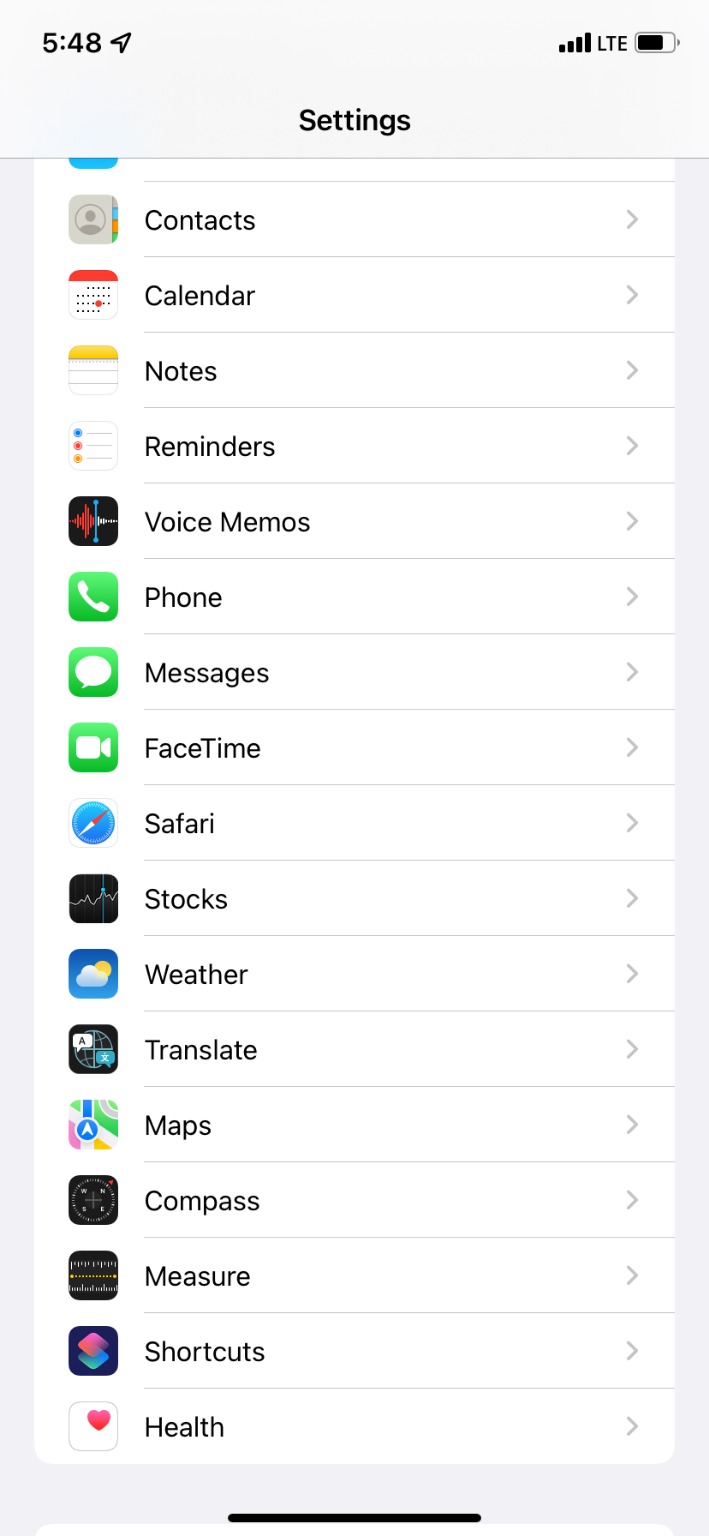Open FaceTime settings
The height and width of the screenshot is (1536, 709).
(354, 748)
